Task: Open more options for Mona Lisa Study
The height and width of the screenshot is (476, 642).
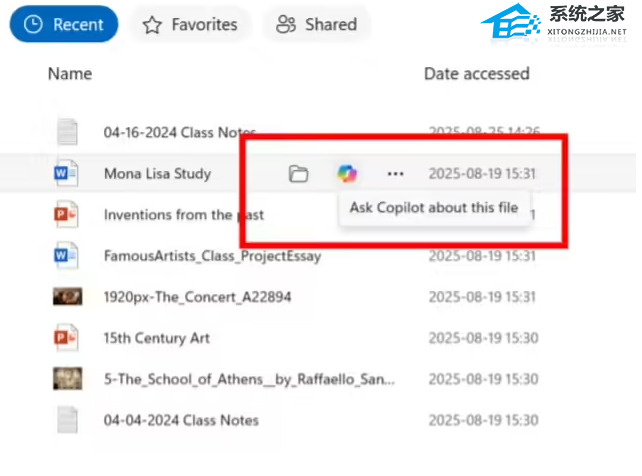Action: [x=396, y=174]
